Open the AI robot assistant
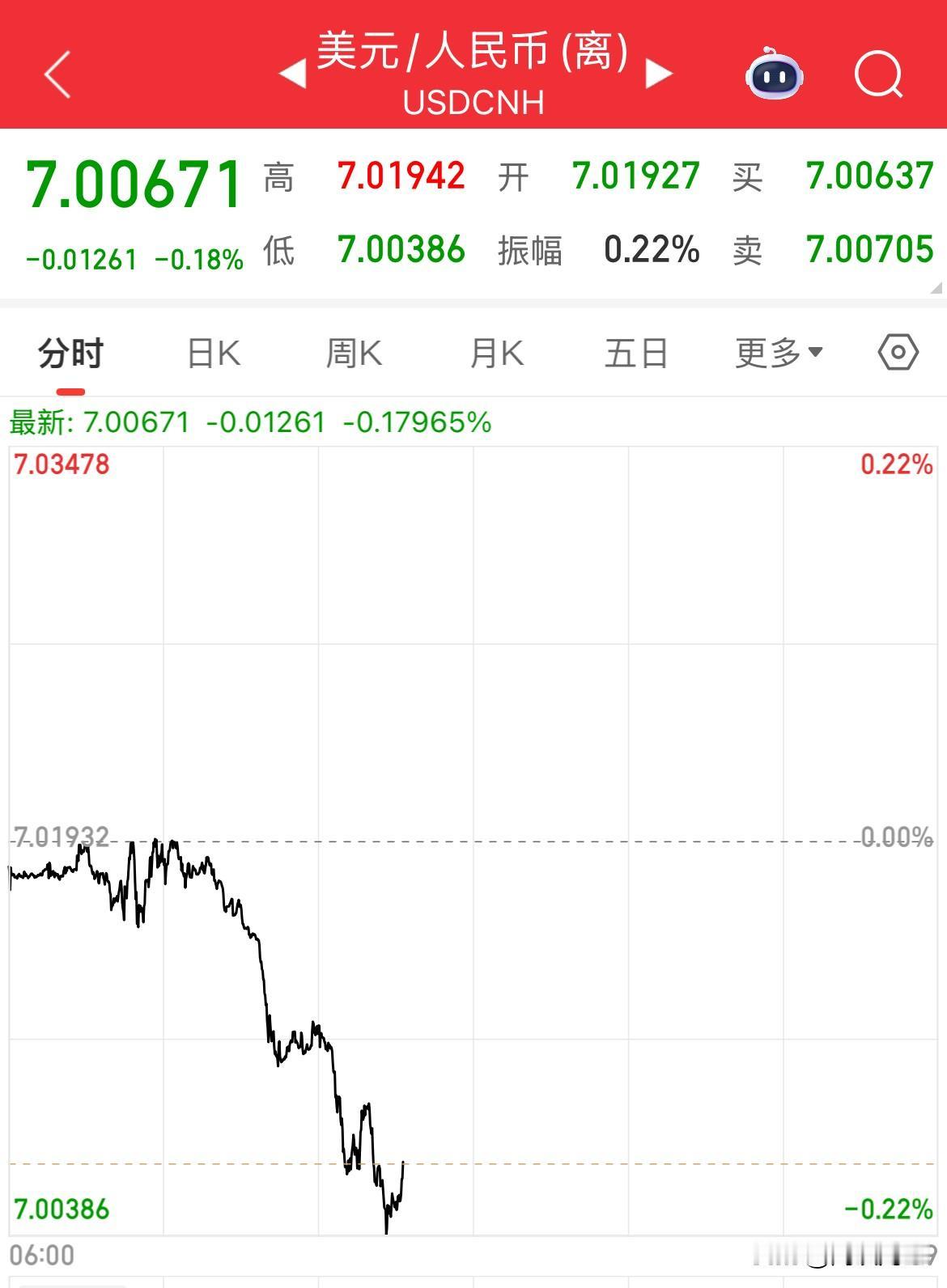 773,74
